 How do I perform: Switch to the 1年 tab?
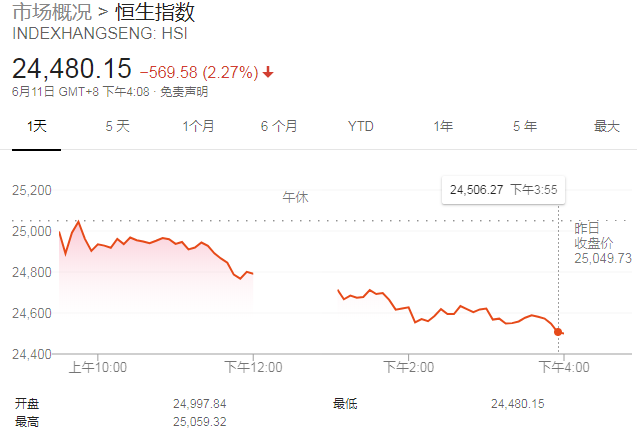click(443, 127)
